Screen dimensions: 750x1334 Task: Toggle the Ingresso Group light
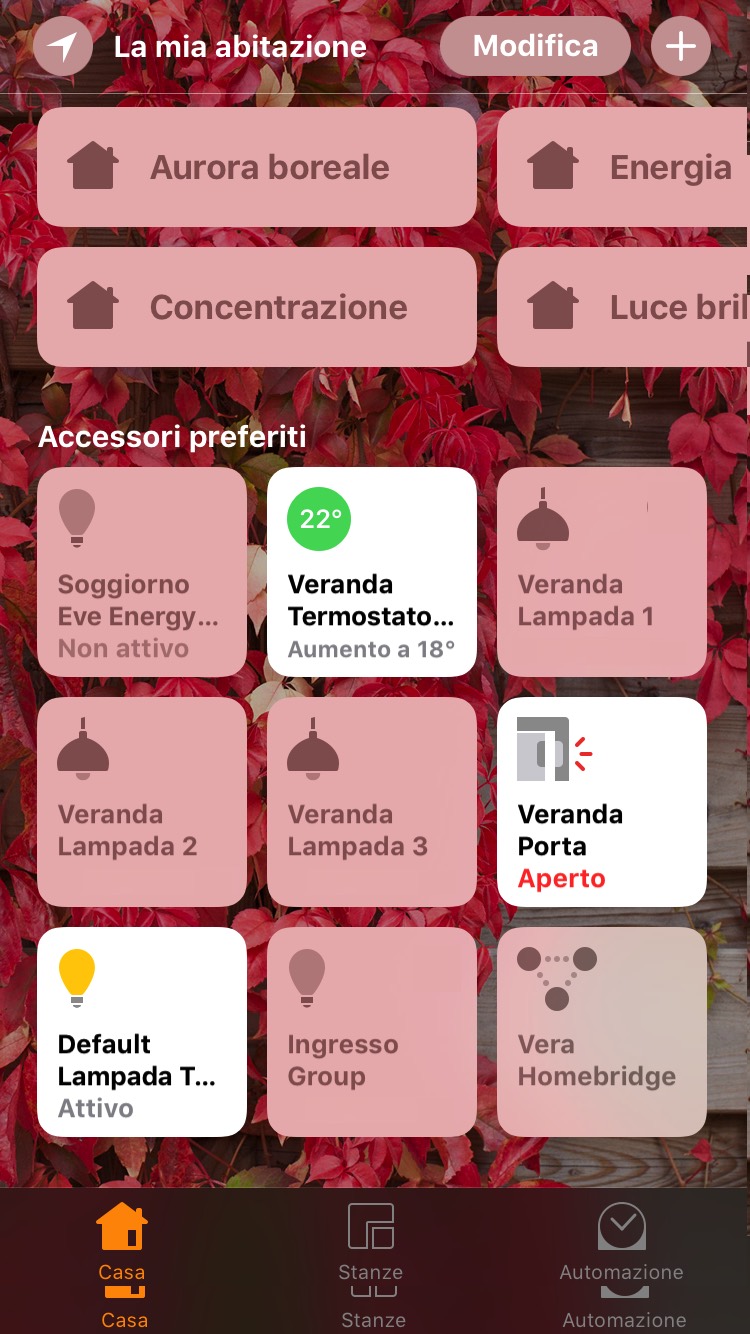[372, 1032]
